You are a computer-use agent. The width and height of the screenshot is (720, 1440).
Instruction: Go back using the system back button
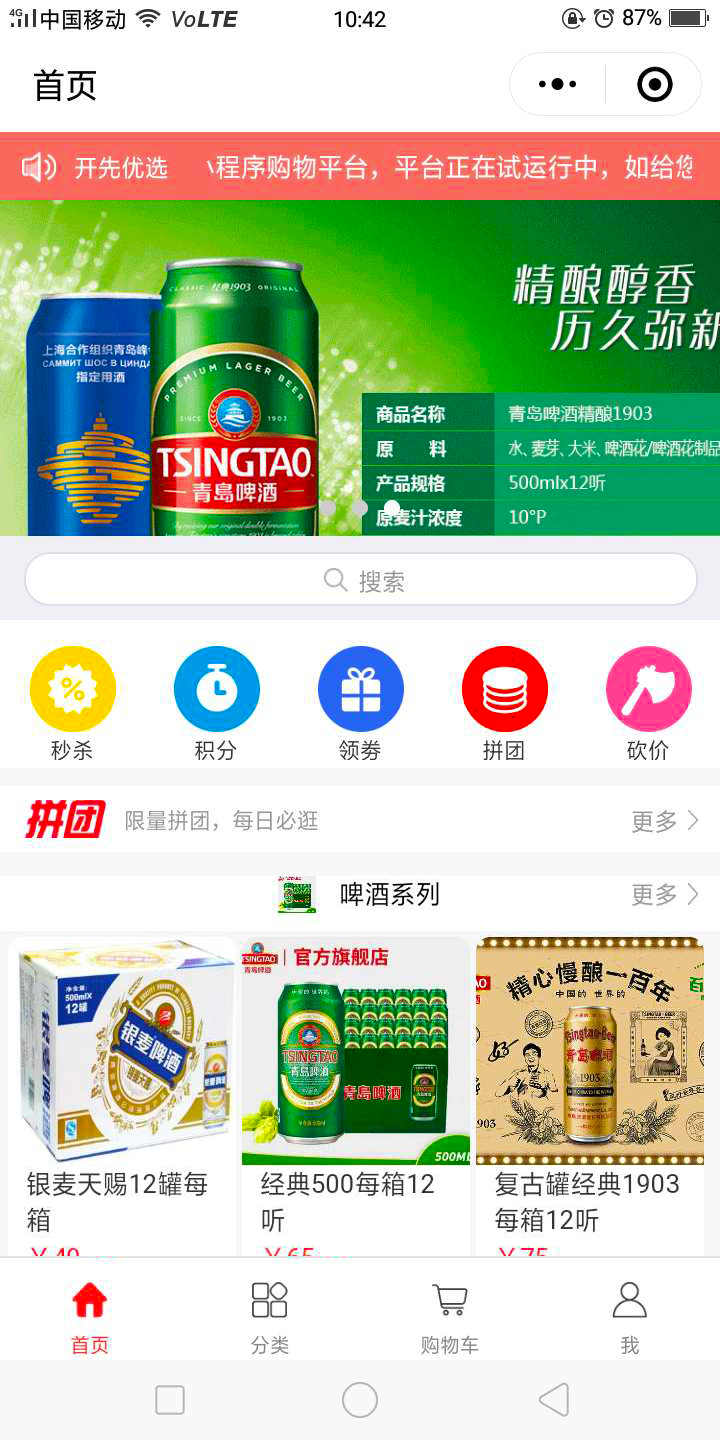[x=553, y=1400]
